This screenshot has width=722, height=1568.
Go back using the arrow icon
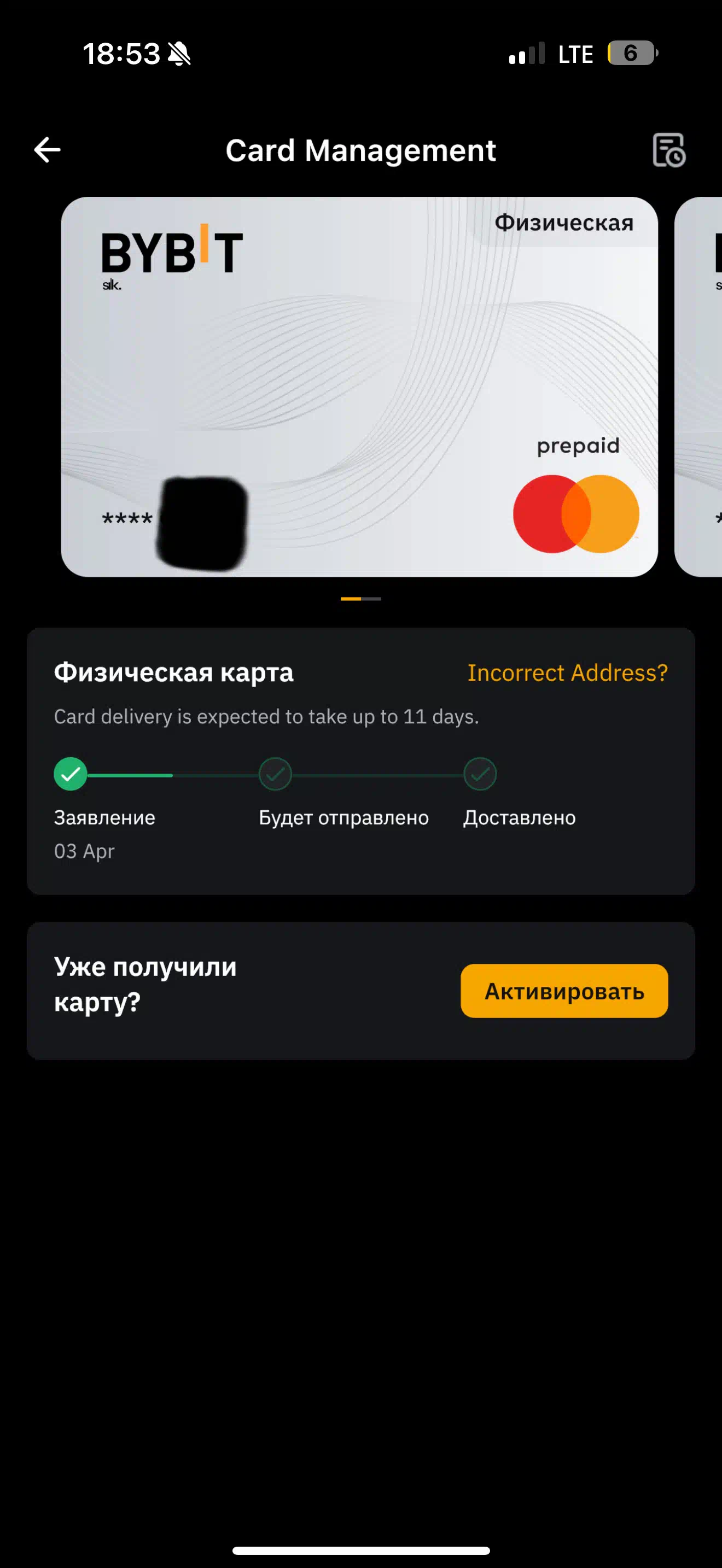48,150
